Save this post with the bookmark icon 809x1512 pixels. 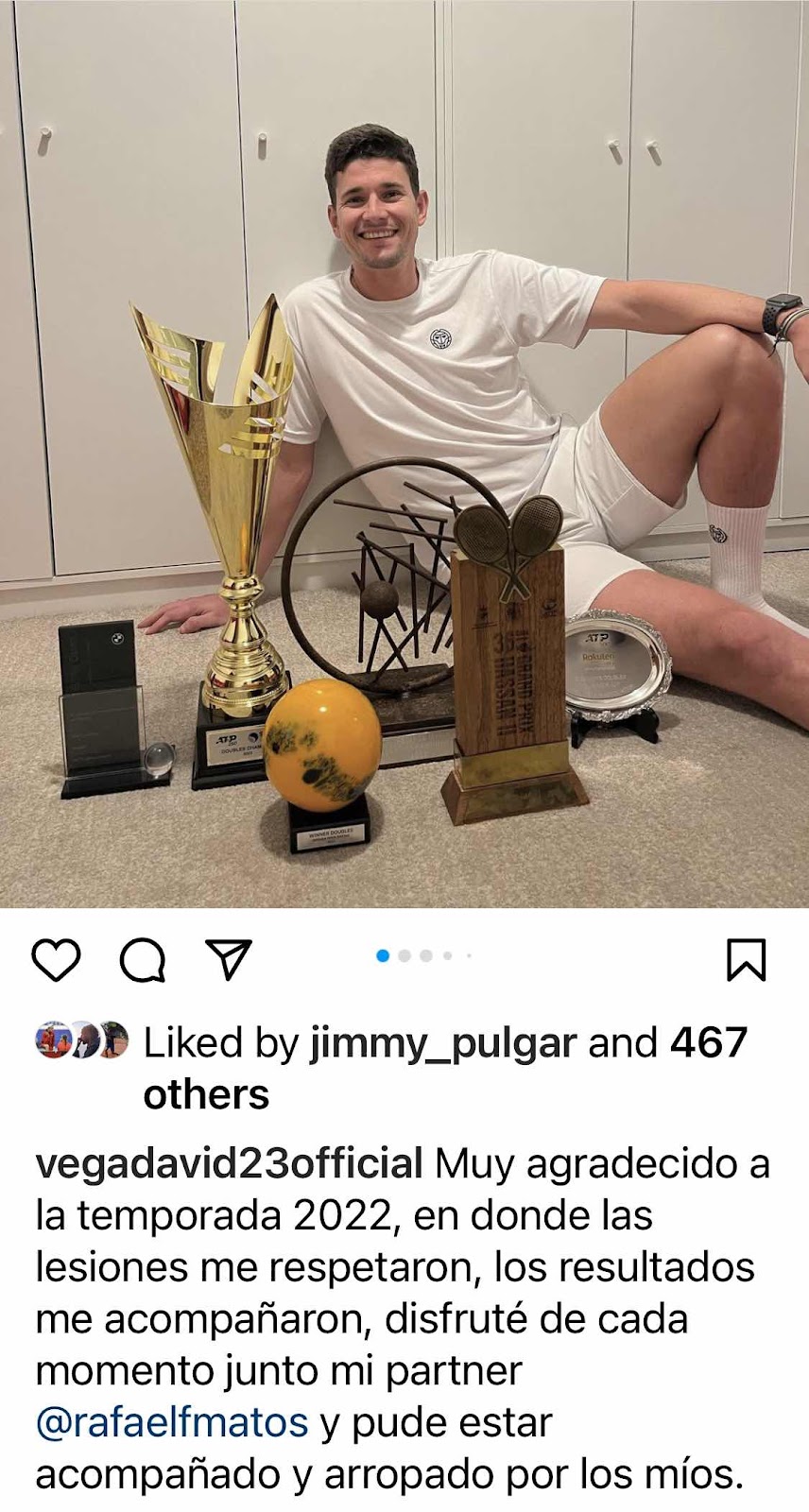coord(746,960)
